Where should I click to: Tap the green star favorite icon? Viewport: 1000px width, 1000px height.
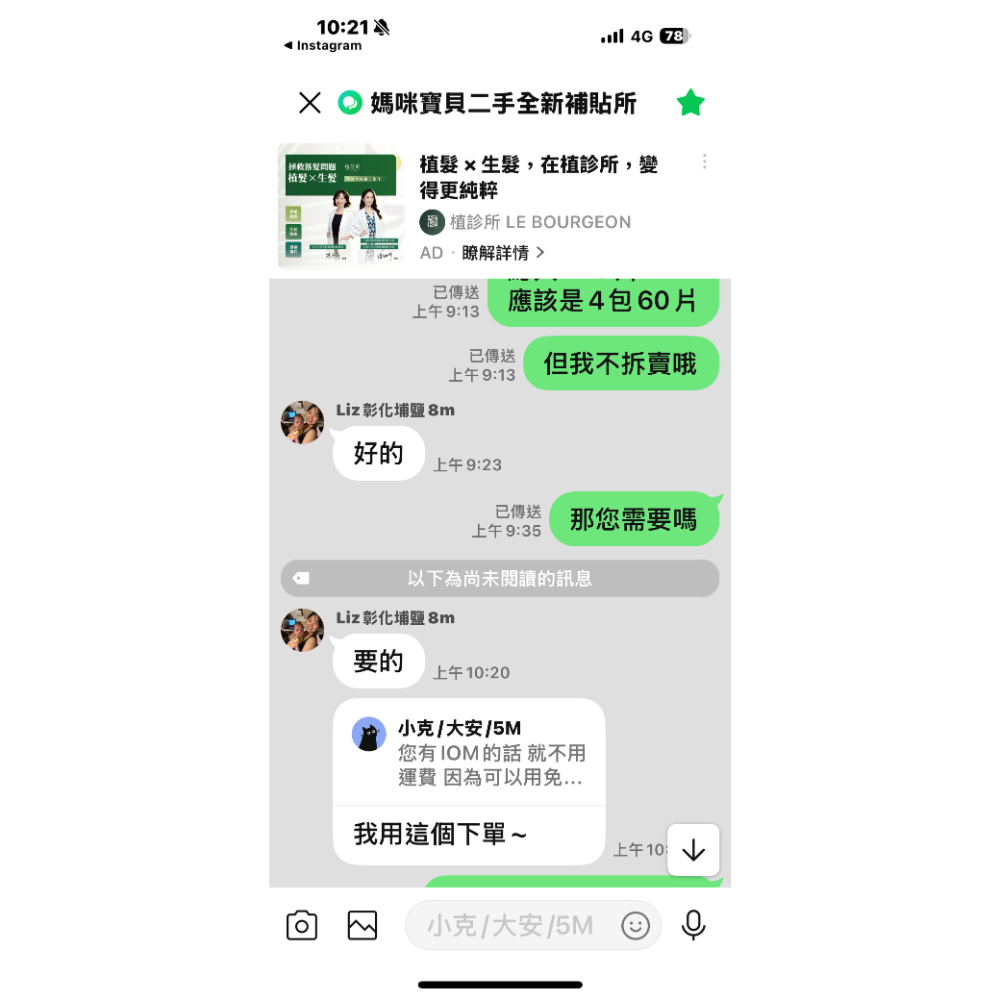[691, 103]
